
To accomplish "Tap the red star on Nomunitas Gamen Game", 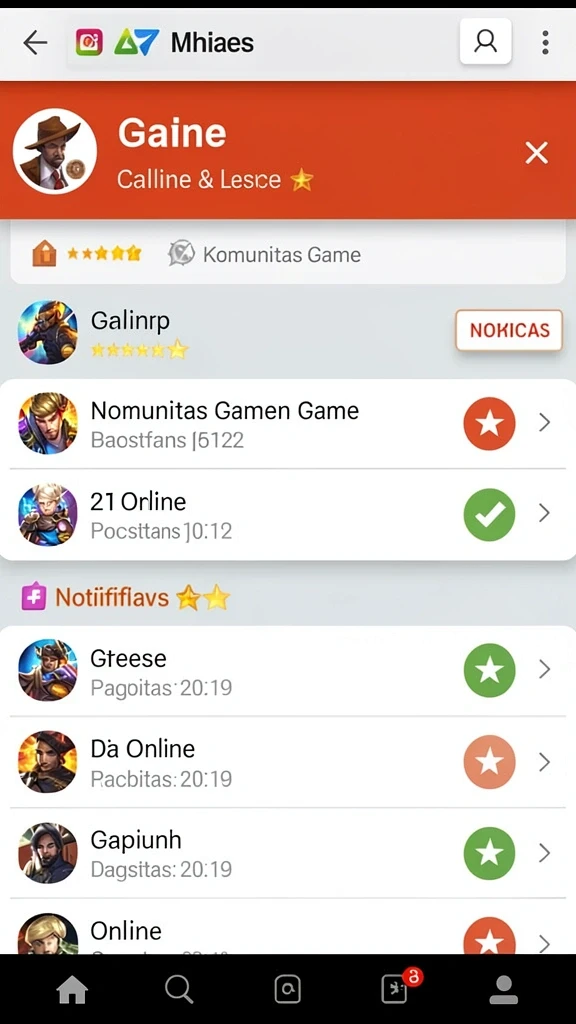I will coord(489,423).
